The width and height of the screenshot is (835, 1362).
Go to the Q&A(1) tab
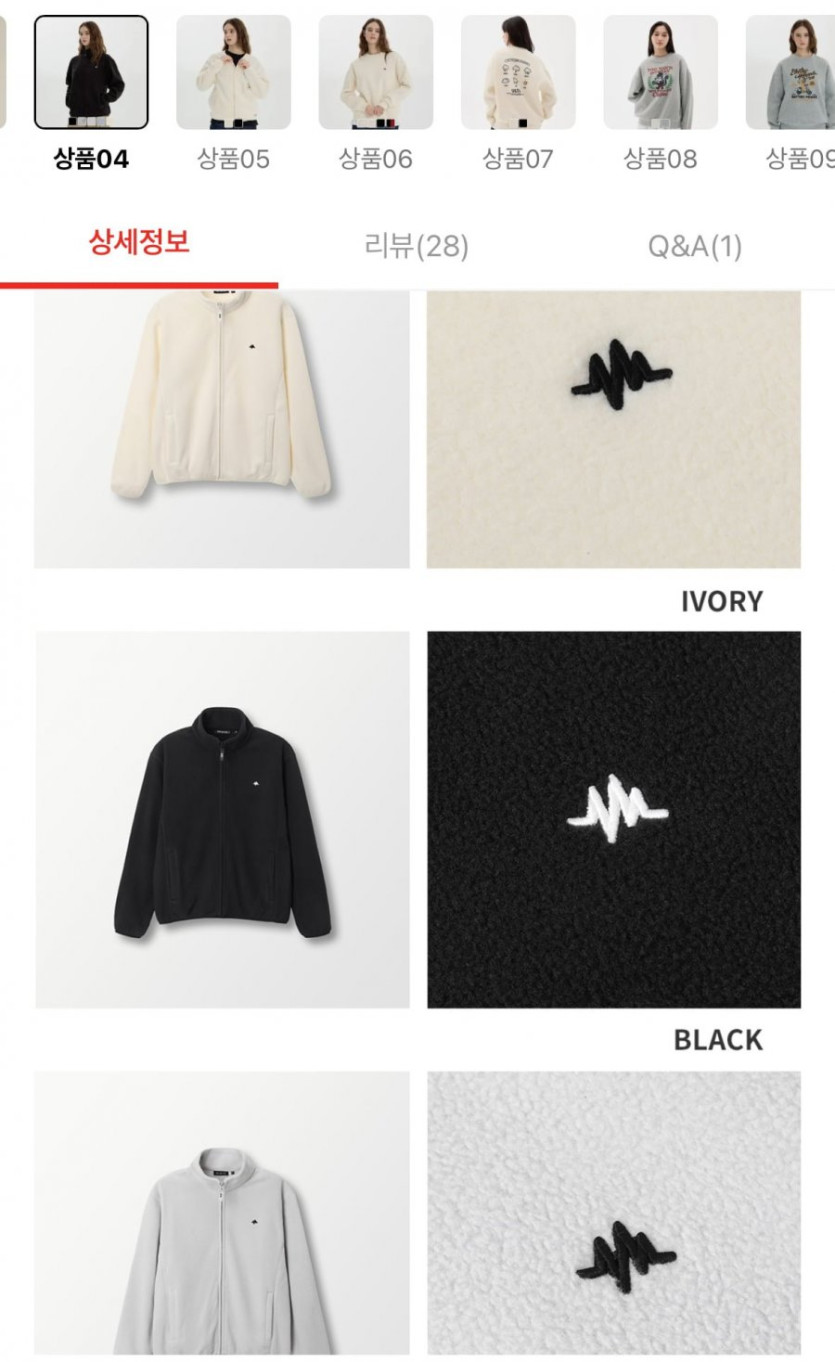pyautogui.click(x=695, y=246)
